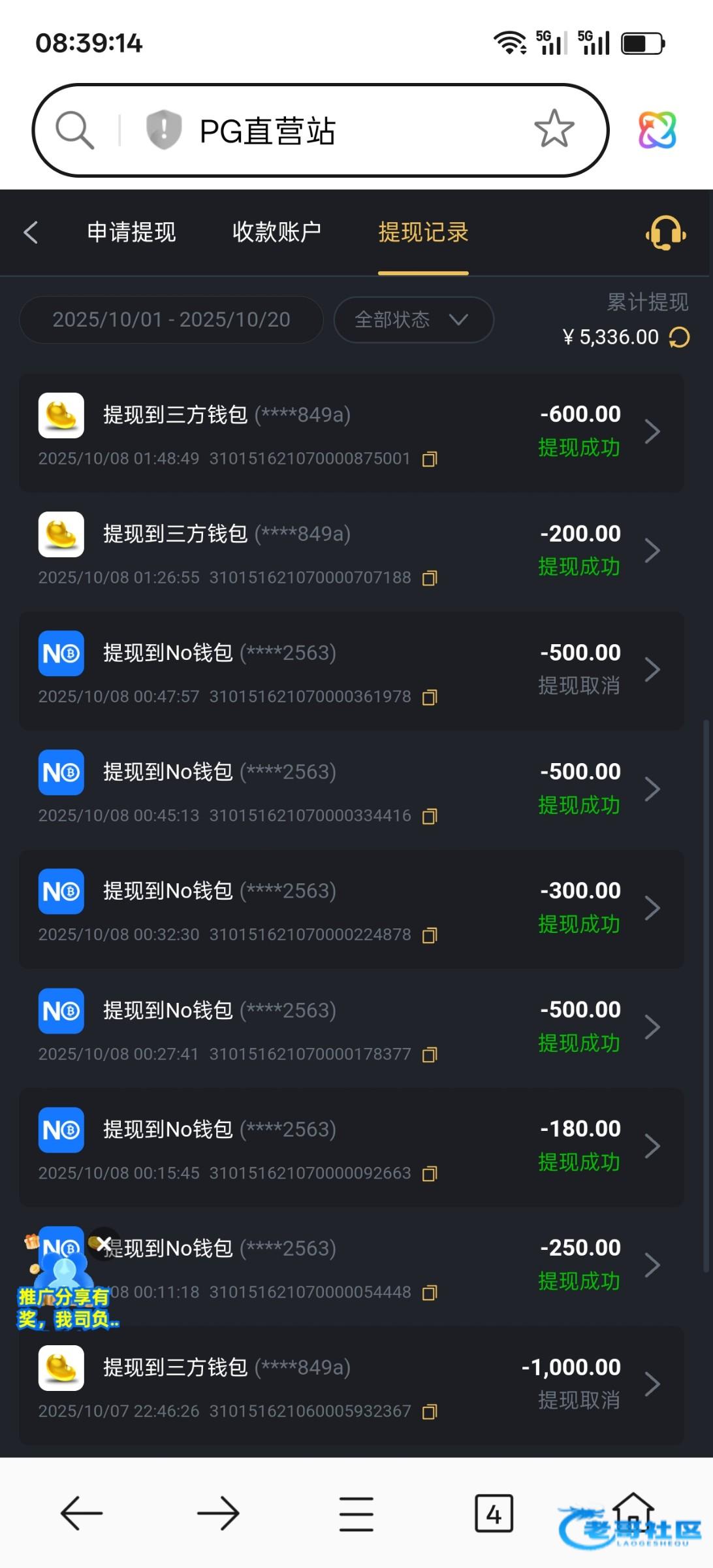Open customer service headset icon
This screenshot has width=713, height=1568.
point(665,233)
